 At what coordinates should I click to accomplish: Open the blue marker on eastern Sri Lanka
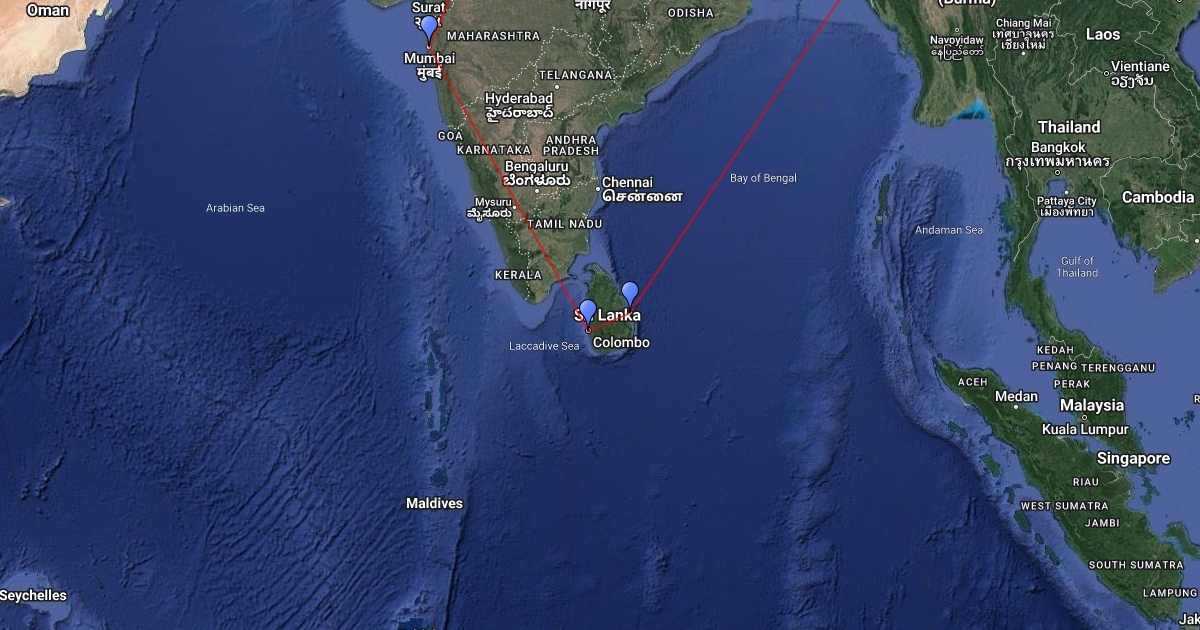[630, 293]
